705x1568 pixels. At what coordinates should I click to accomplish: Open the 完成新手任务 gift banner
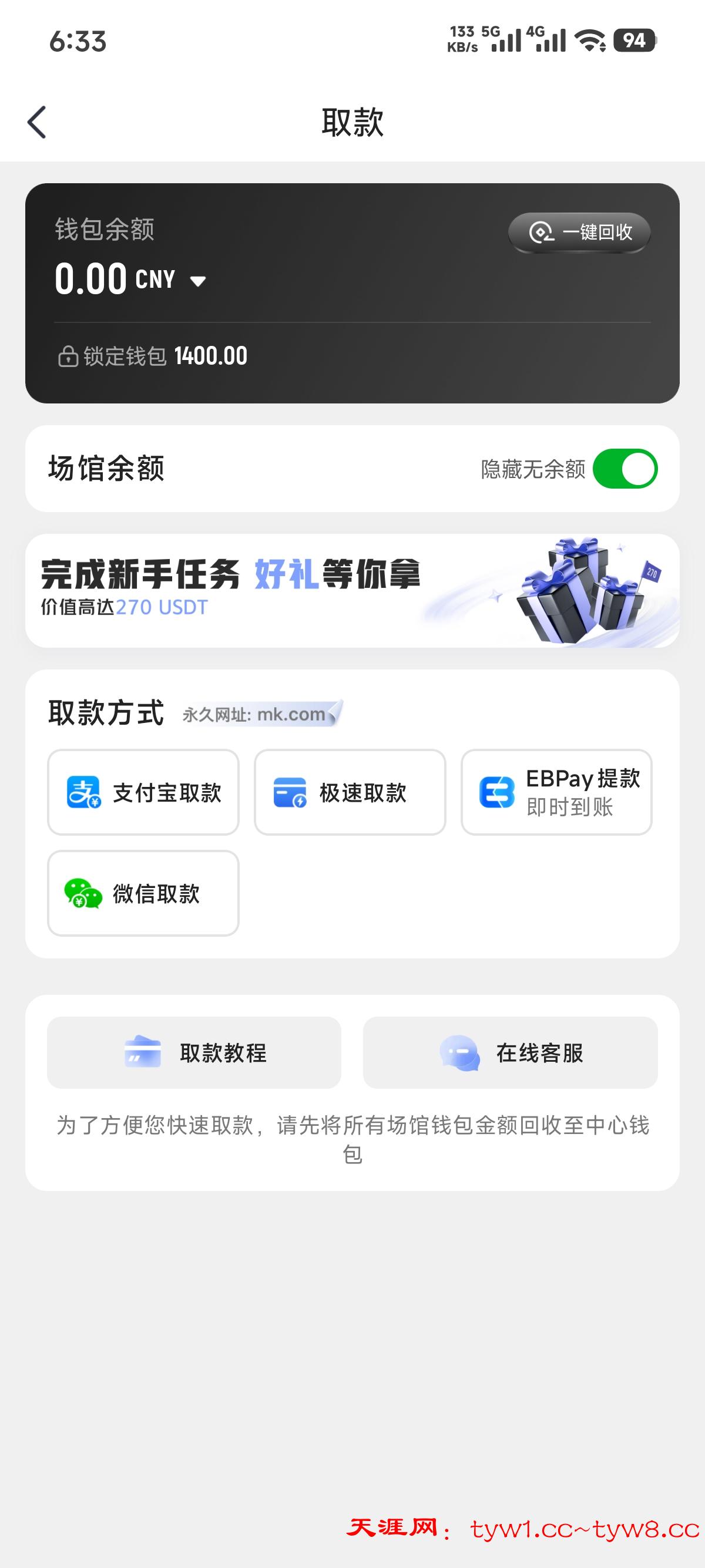(x=352, y=590)
